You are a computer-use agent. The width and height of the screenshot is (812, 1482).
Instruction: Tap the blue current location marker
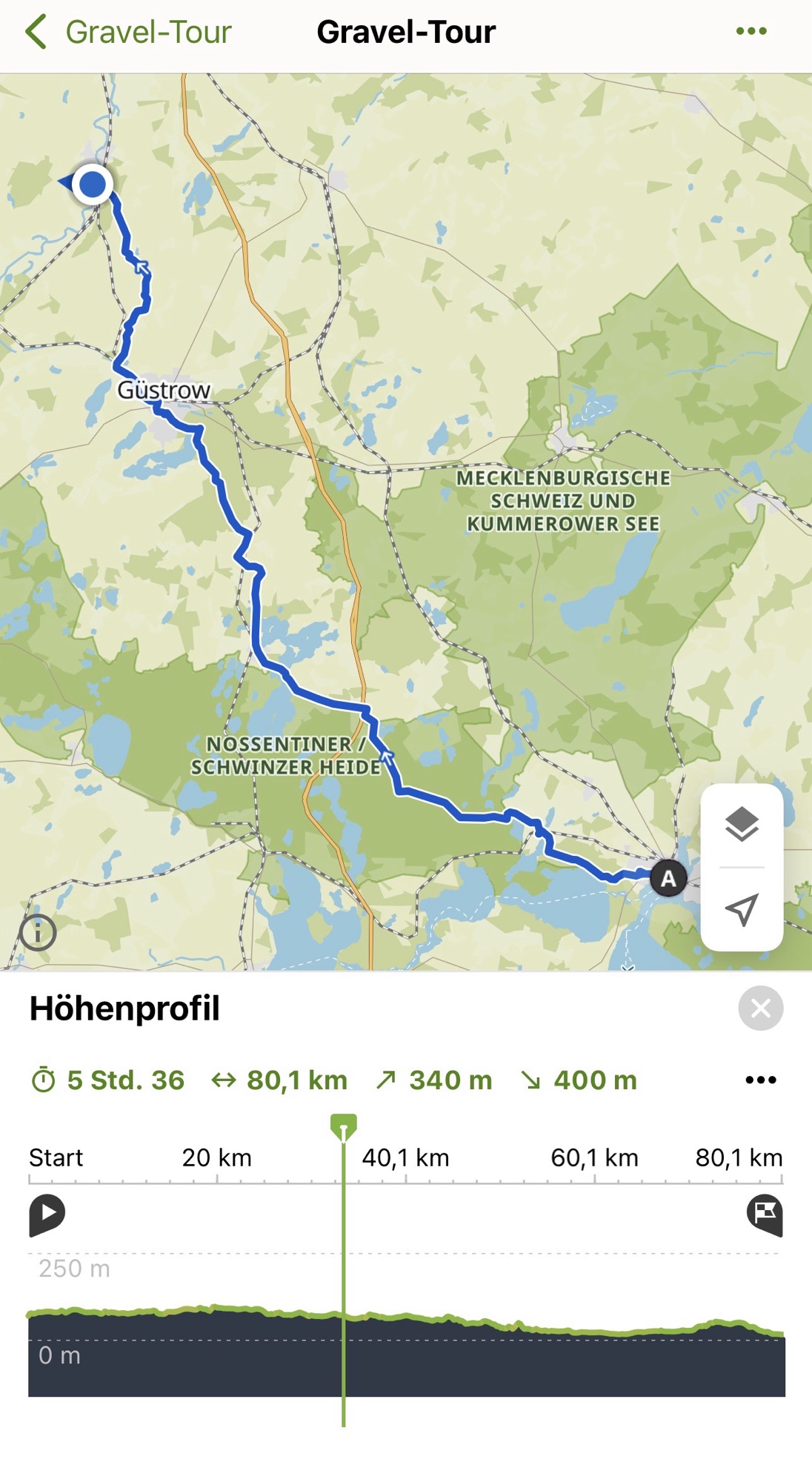[x=92, y=184]
